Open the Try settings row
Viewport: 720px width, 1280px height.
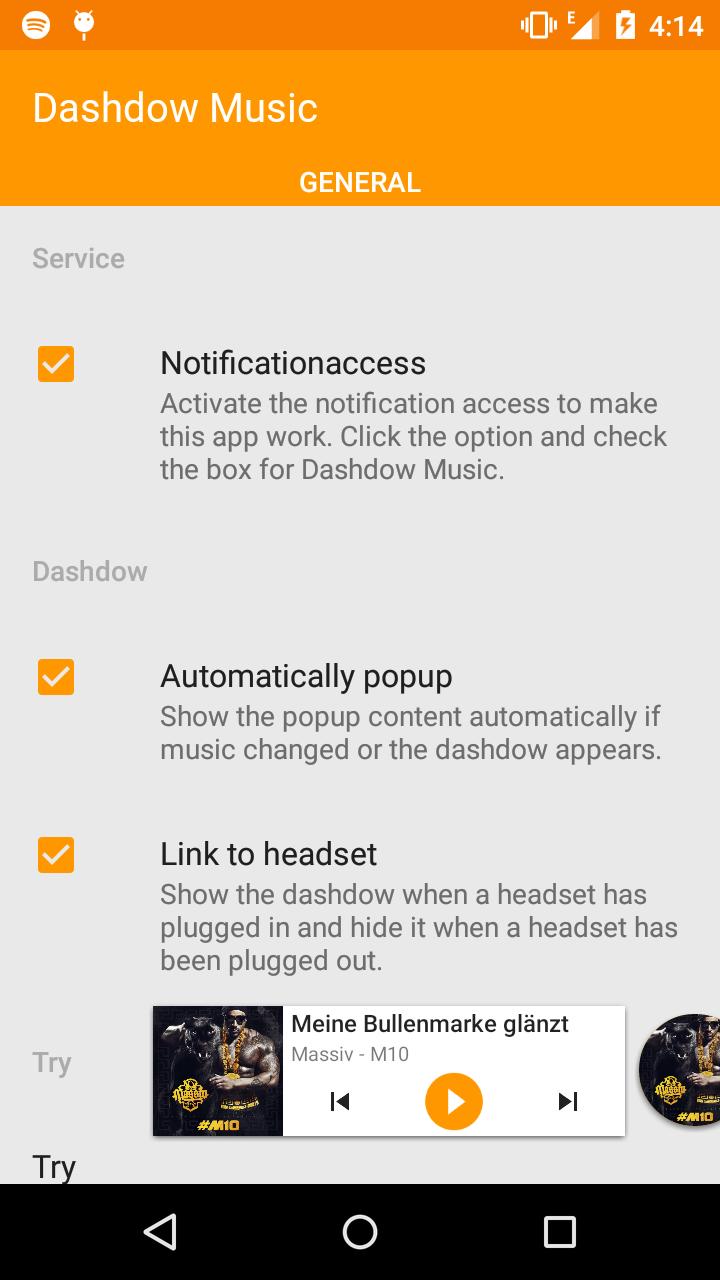click(x=54, y=1167)
